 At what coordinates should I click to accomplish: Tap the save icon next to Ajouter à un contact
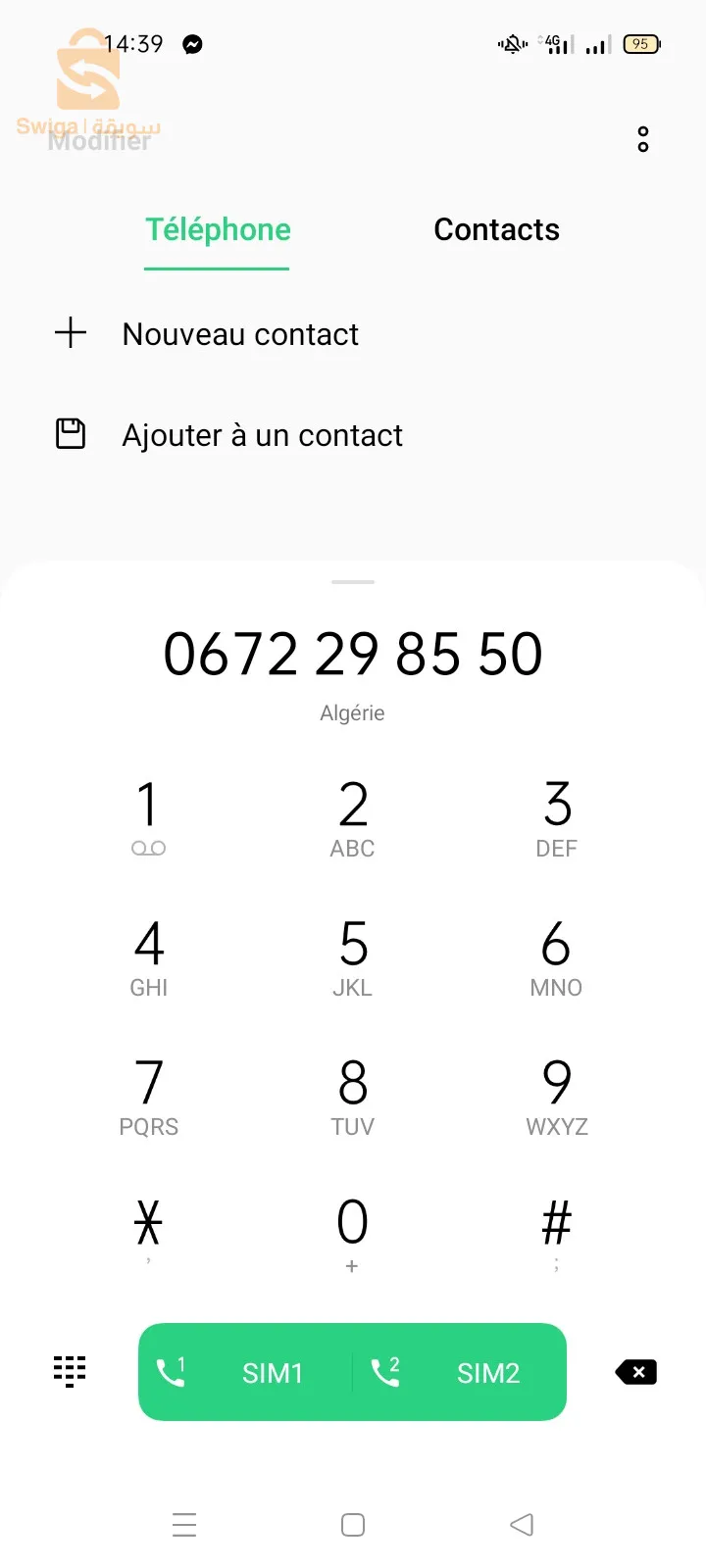pyautogui.click(x=70, y=434)
